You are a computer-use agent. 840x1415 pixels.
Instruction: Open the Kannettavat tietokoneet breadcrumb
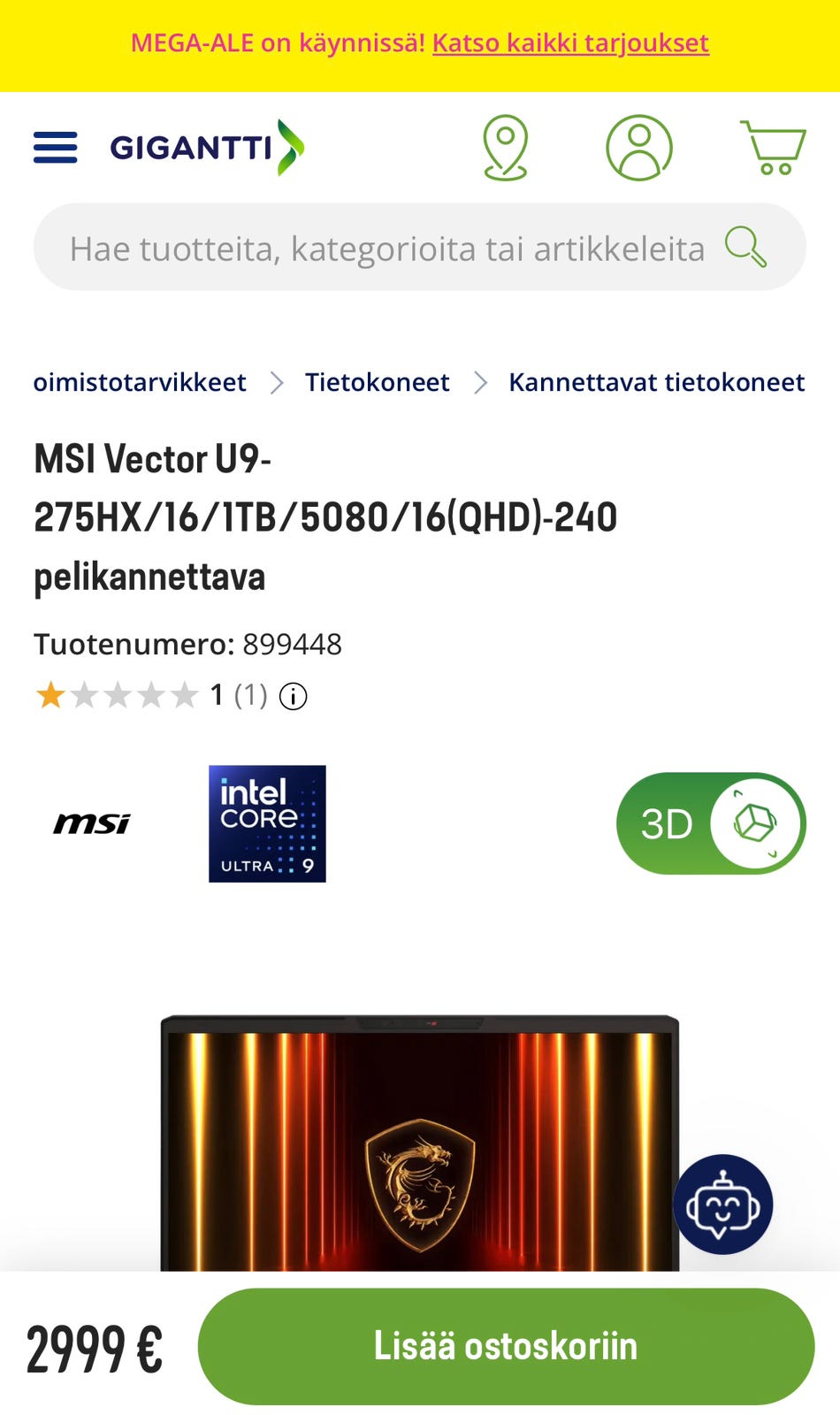pyautogui.click(x=656, y=382)
